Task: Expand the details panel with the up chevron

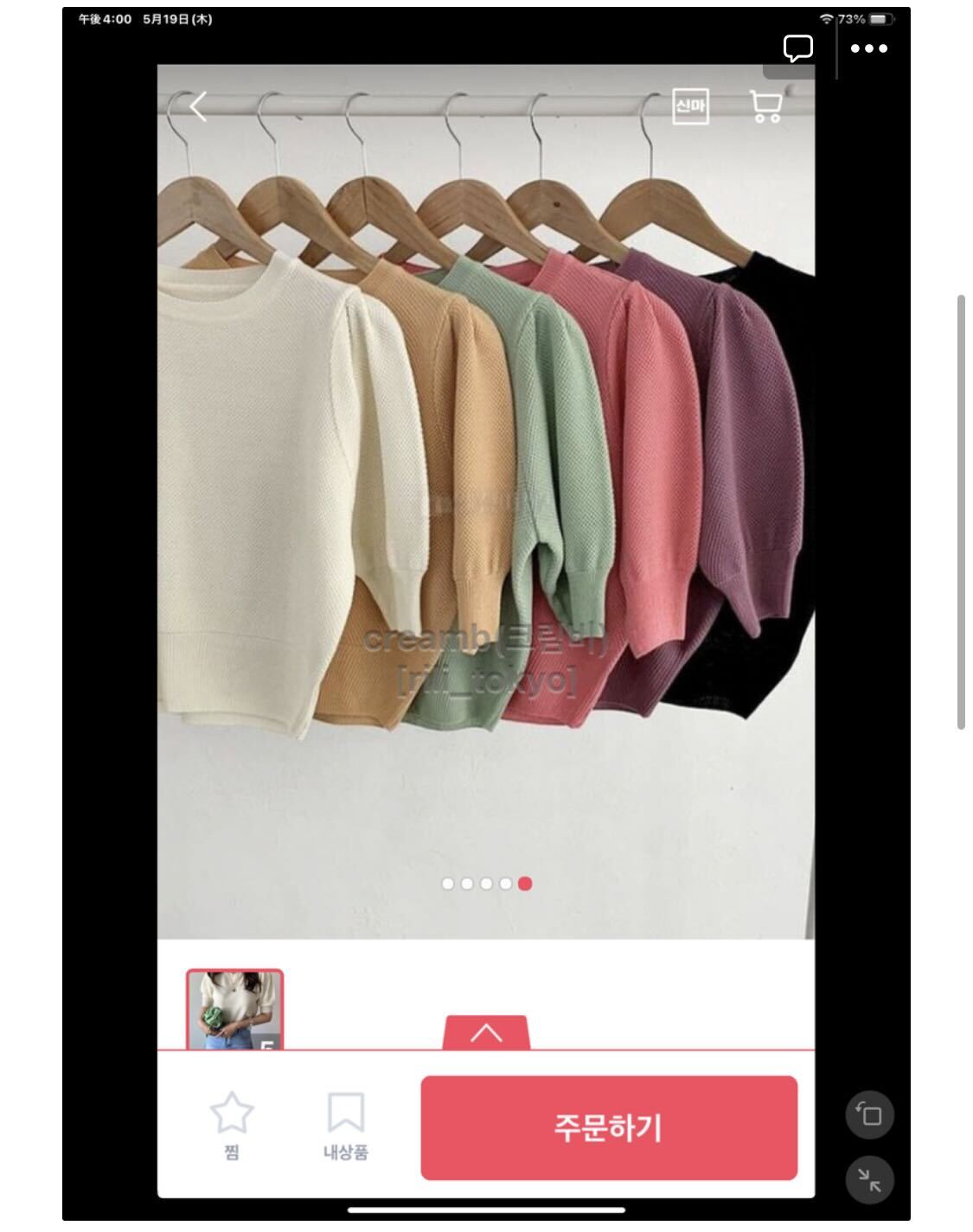Action: click(486, 1033)
